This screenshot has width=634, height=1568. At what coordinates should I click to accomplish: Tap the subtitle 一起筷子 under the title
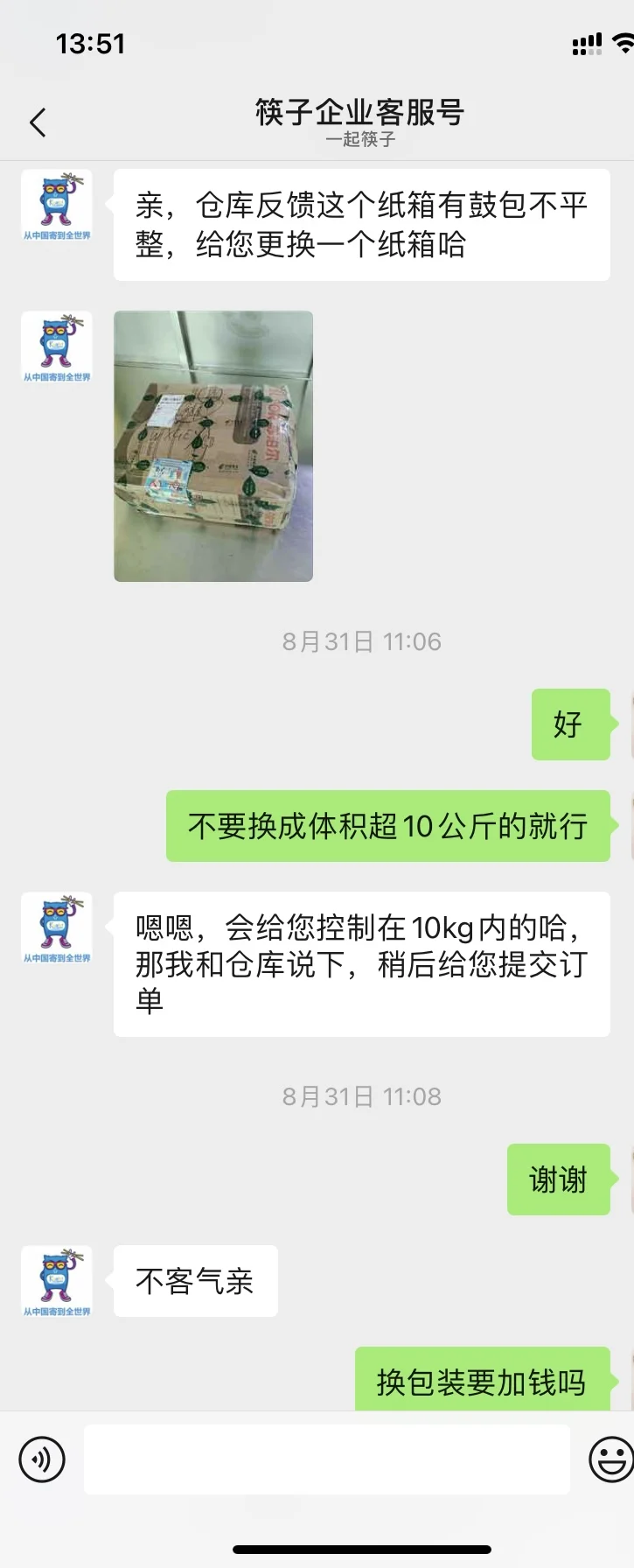tap(360, 139)
